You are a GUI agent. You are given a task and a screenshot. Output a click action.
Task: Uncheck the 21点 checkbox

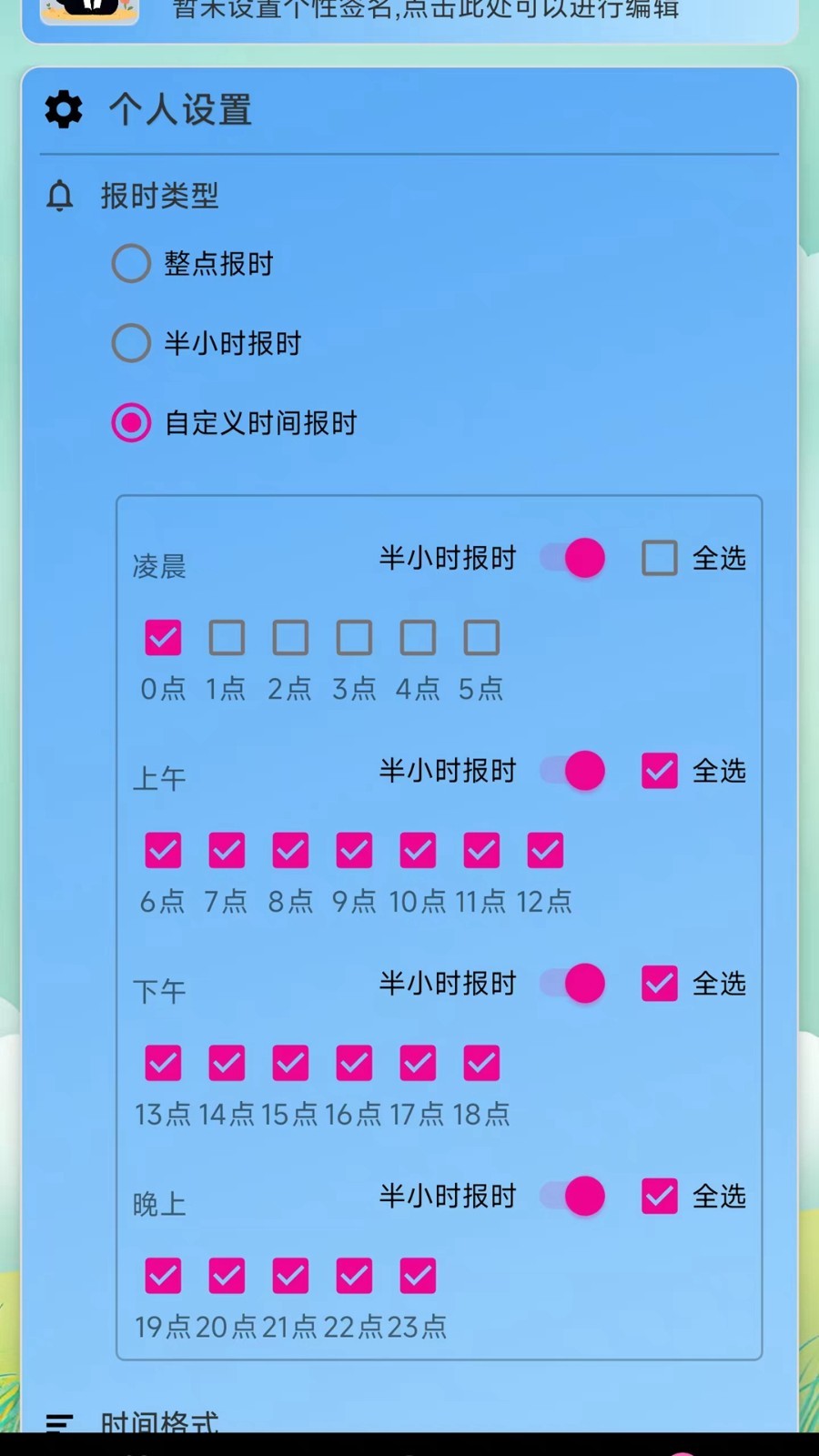[290, 1276]
